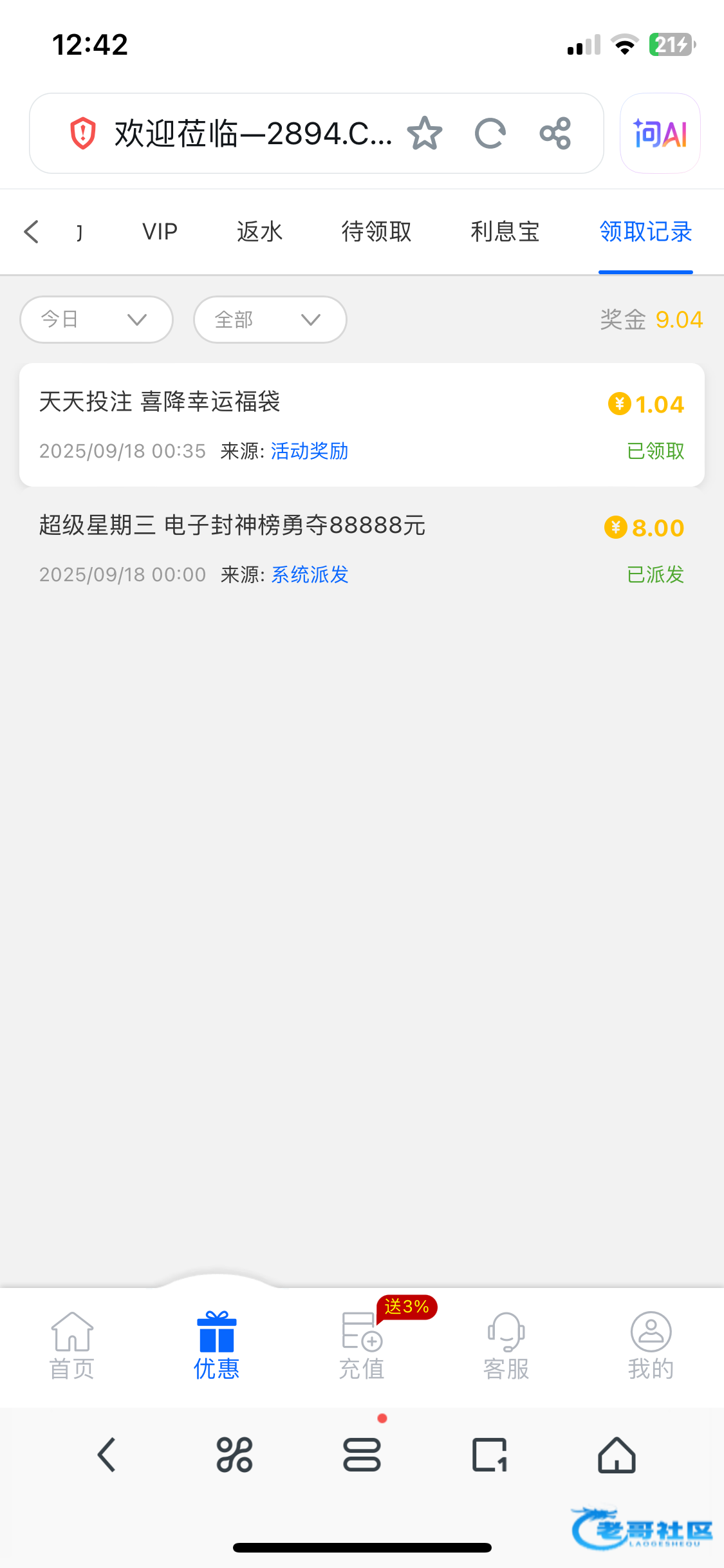Image resolution: width=724 pixels, height=1568 pixels.
Task: Switch to the VIP tab
Action: [x=160, y=232]
